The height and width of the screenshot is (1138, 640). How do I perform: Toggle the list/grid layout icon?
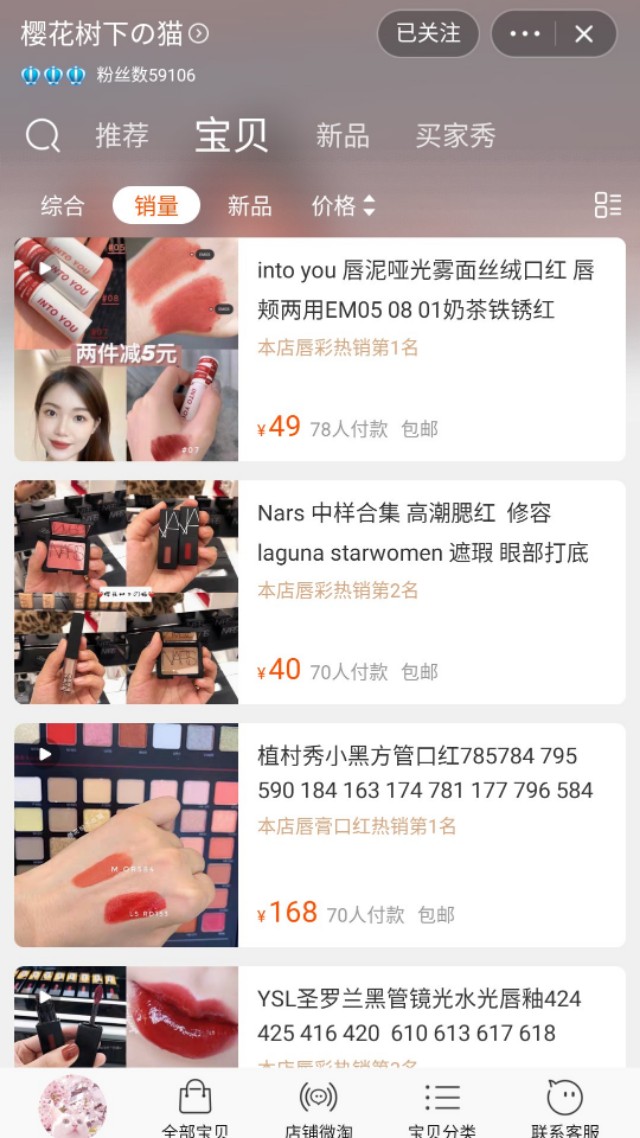(x=607, y=205)
